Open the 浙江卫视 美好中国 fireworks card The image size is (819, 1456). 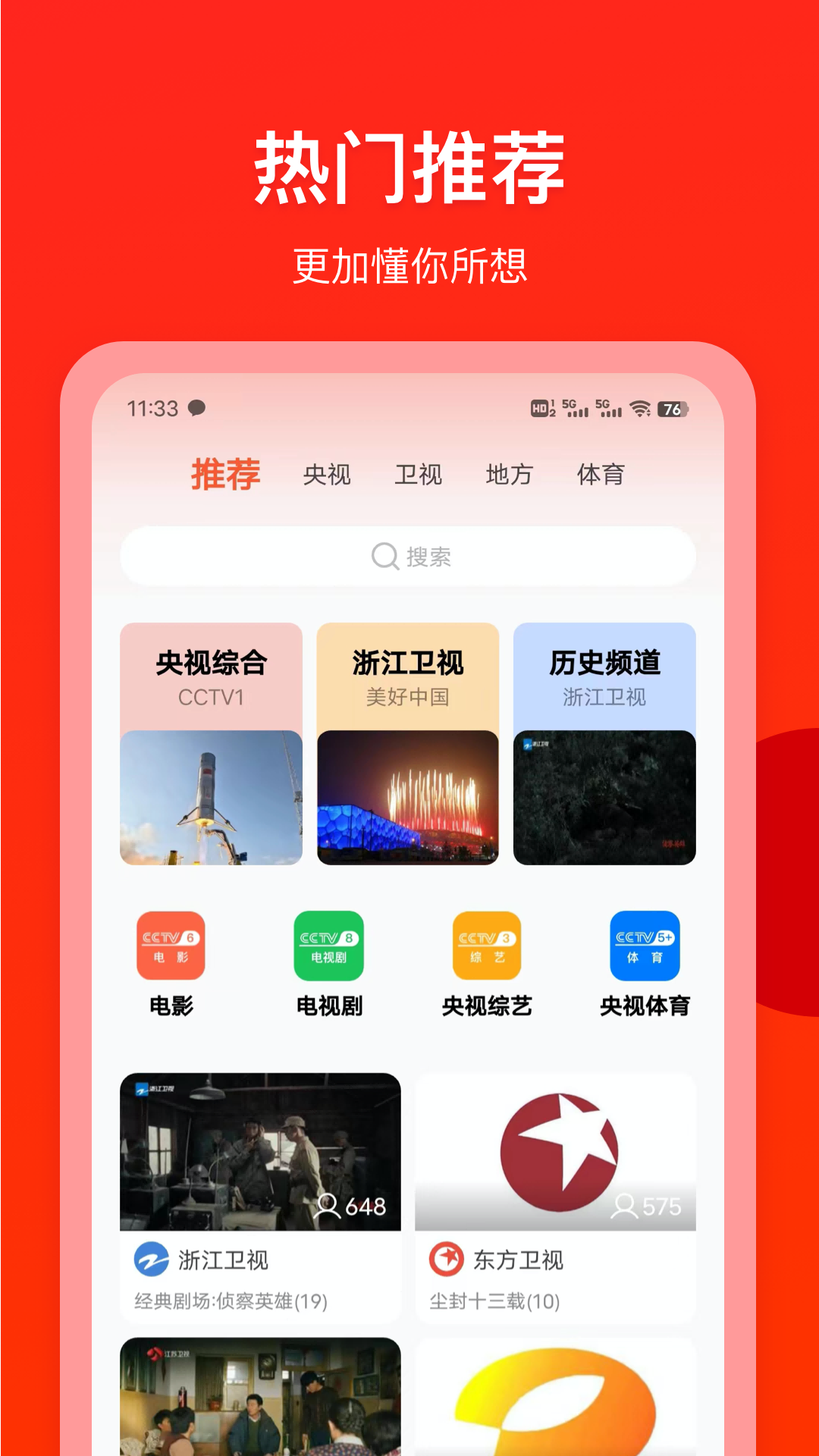click(408, 743)
